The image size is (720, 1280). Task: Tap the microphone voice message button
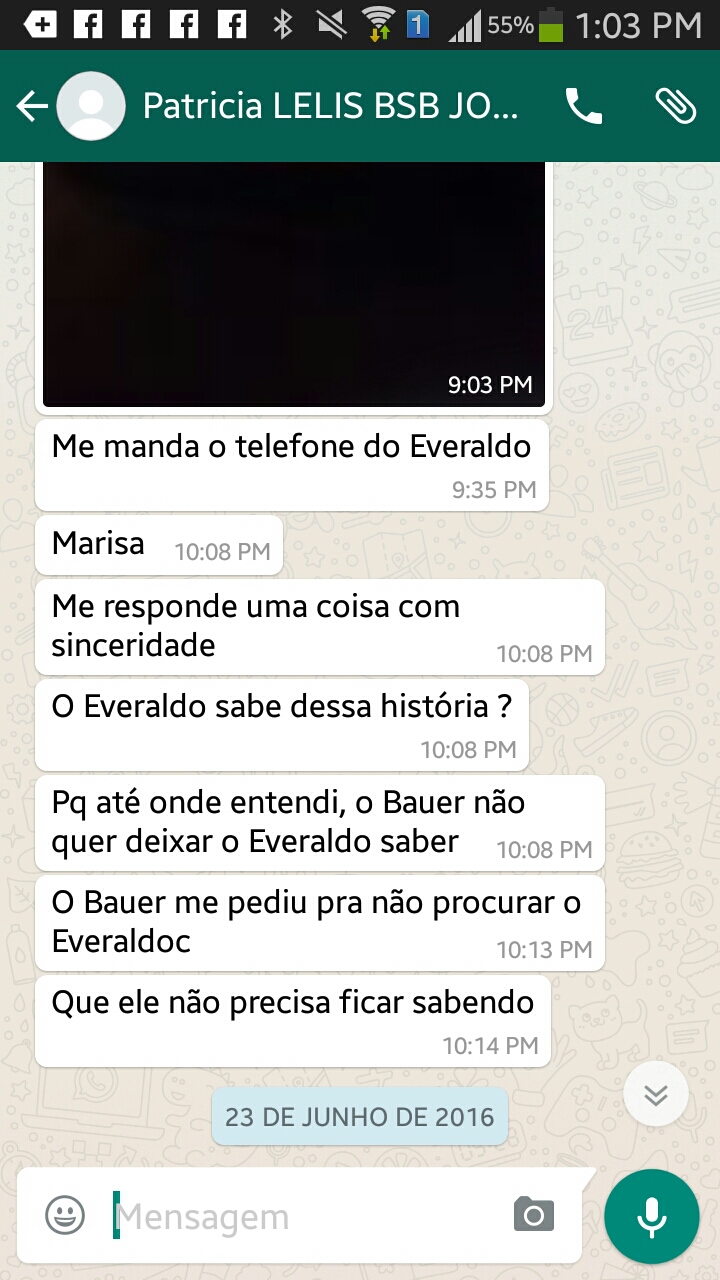(652, 1216)
